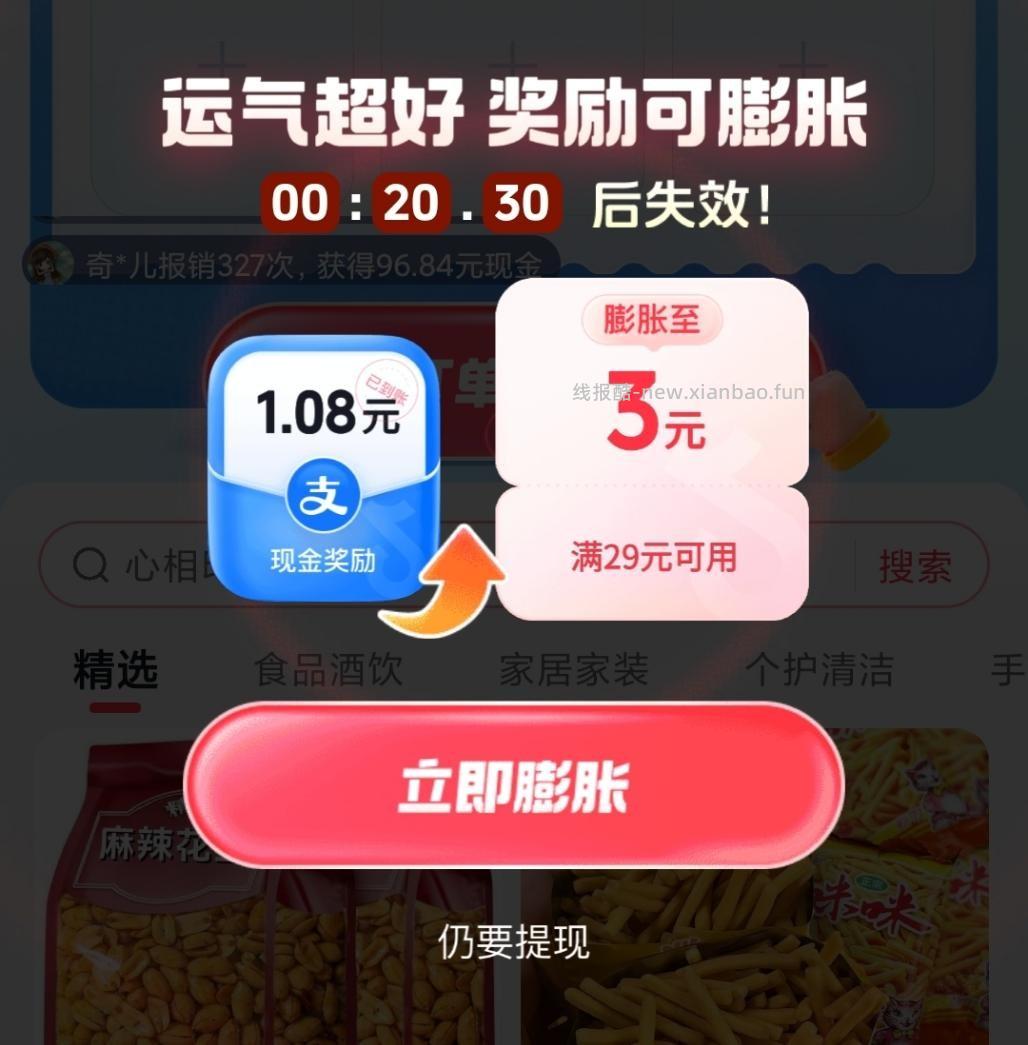Screen dimensions: 1028x1045
Task: Click the 立即膨胀 red button
Action: coord(514,788)
